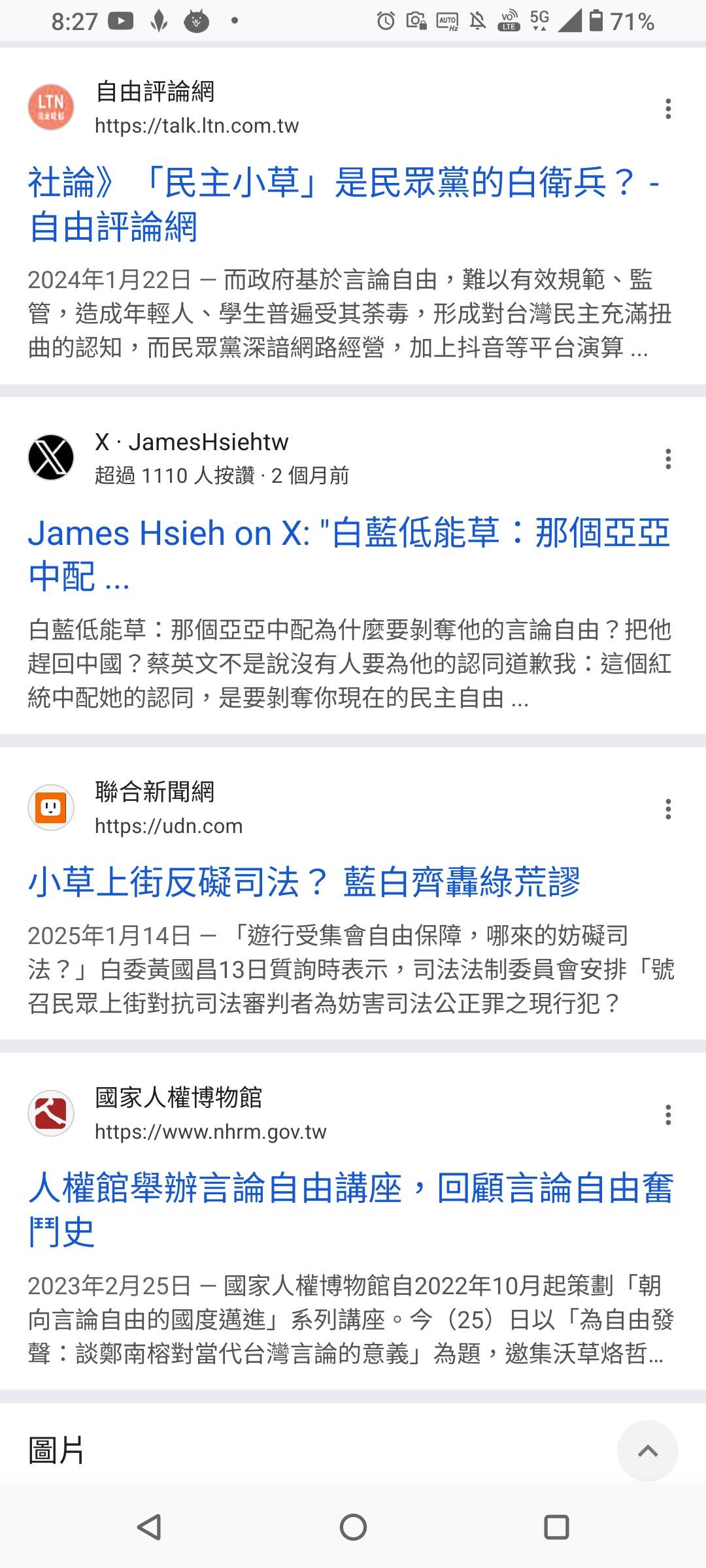Go to the home screen
This screenshot has width=706, height=1568.
353,1527
